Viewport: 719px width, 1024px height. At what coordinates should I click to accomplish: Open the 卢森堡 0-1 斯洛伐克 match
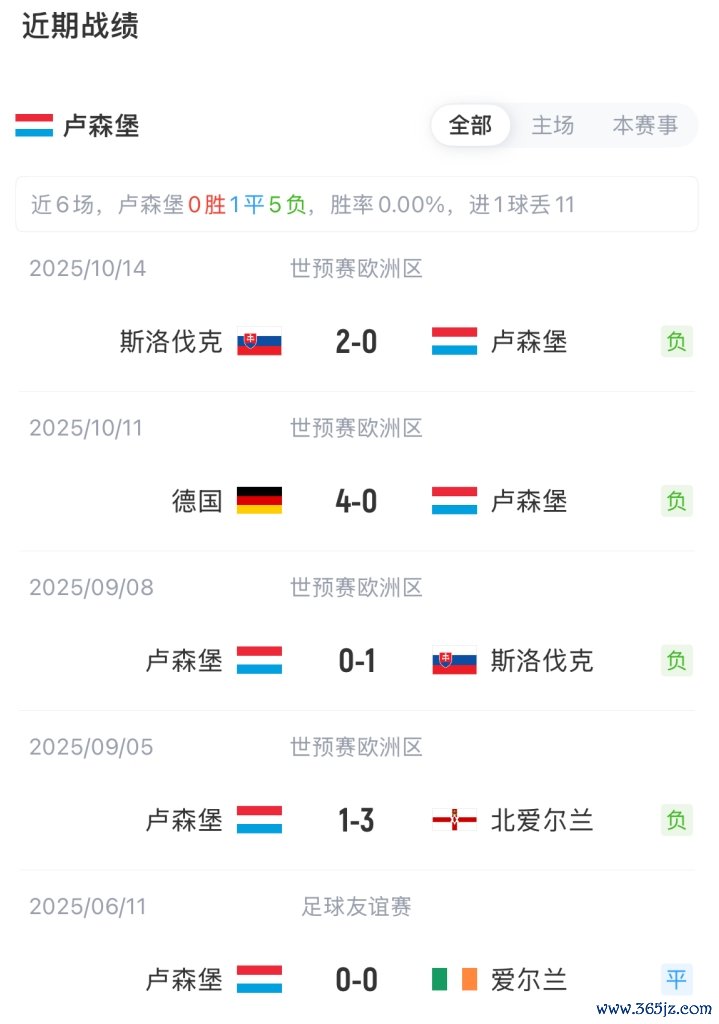coord(356,661)
